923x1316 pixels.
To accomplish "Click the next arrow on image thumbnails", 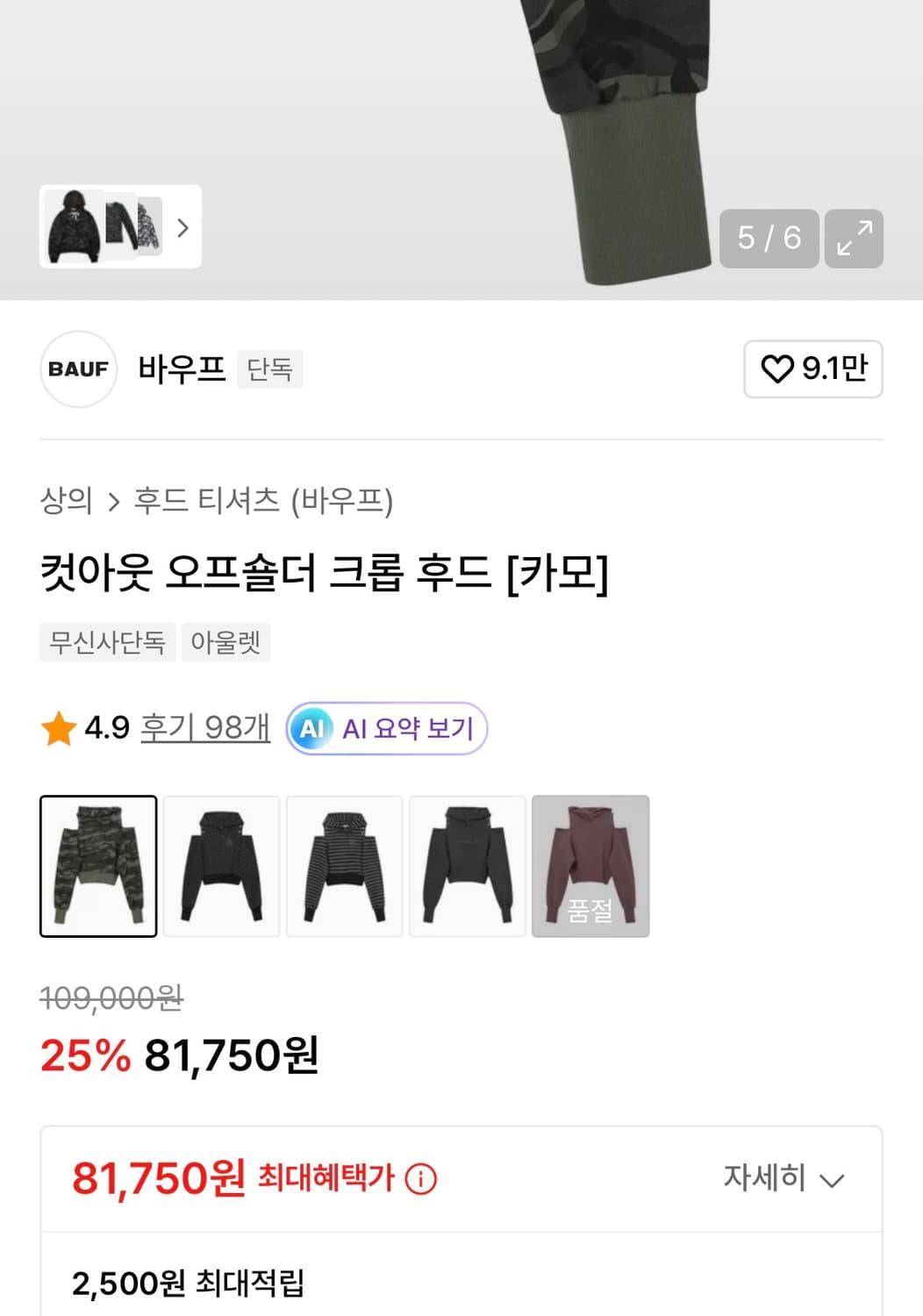I will pos(183,228).
